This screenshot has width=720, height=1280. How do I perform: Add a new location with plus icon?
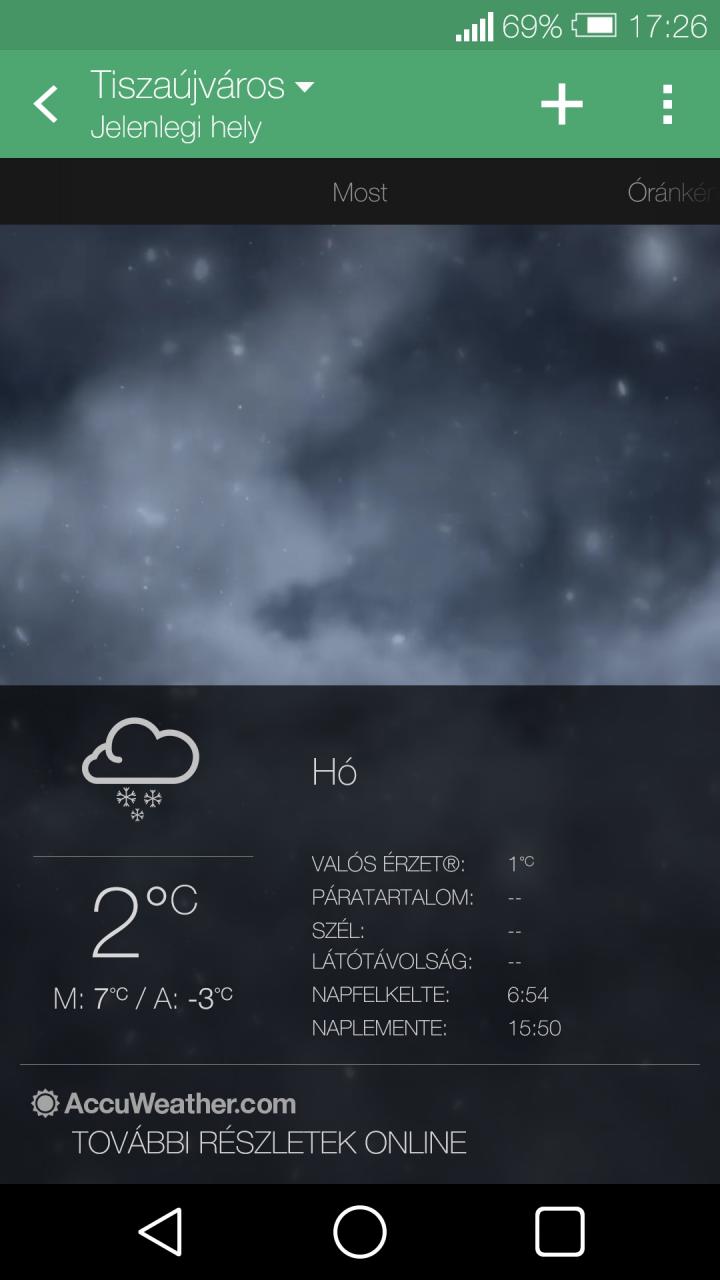pyautogui.click(x=562, y=104)
